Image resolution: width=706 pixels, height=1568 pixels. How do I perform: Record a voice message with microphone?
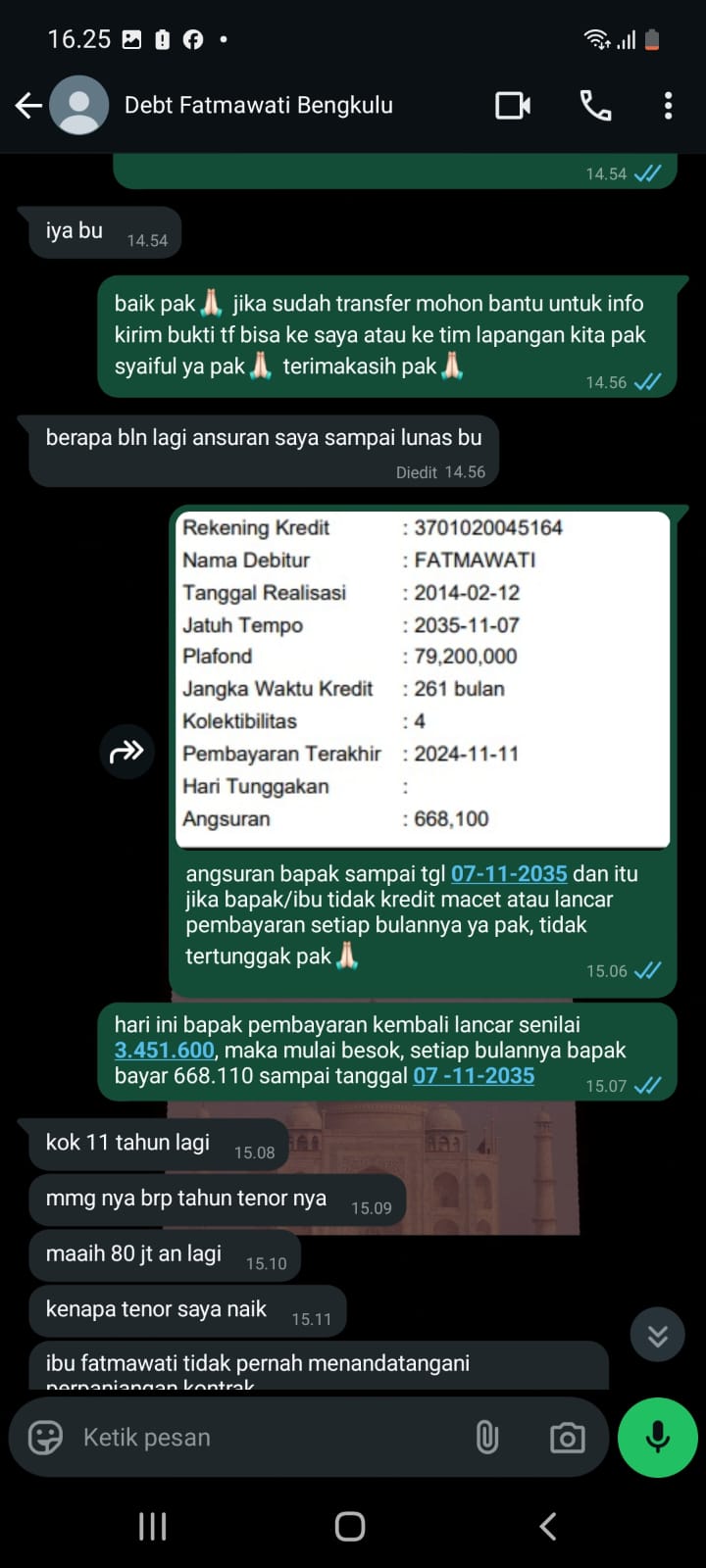click(657, 1438)
